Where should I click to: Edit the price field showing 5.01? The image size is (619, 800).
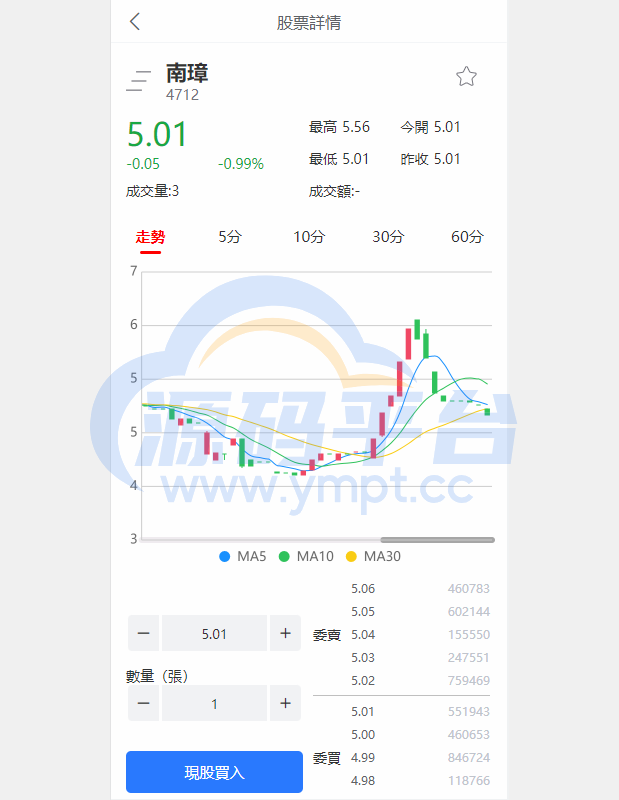(x=214, y=633)
